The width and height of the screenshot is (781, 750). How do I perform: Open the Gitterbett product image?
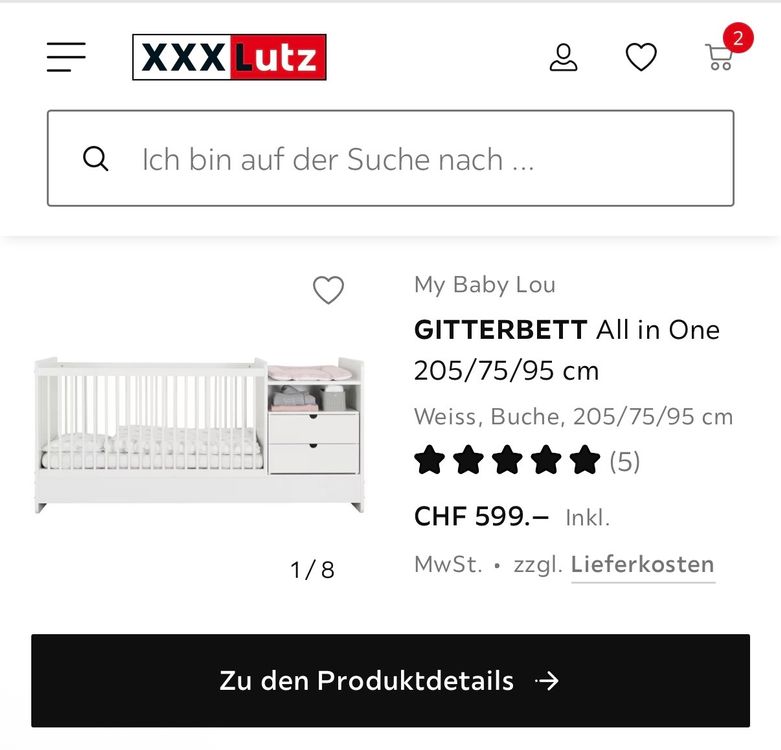coord(199,435)
